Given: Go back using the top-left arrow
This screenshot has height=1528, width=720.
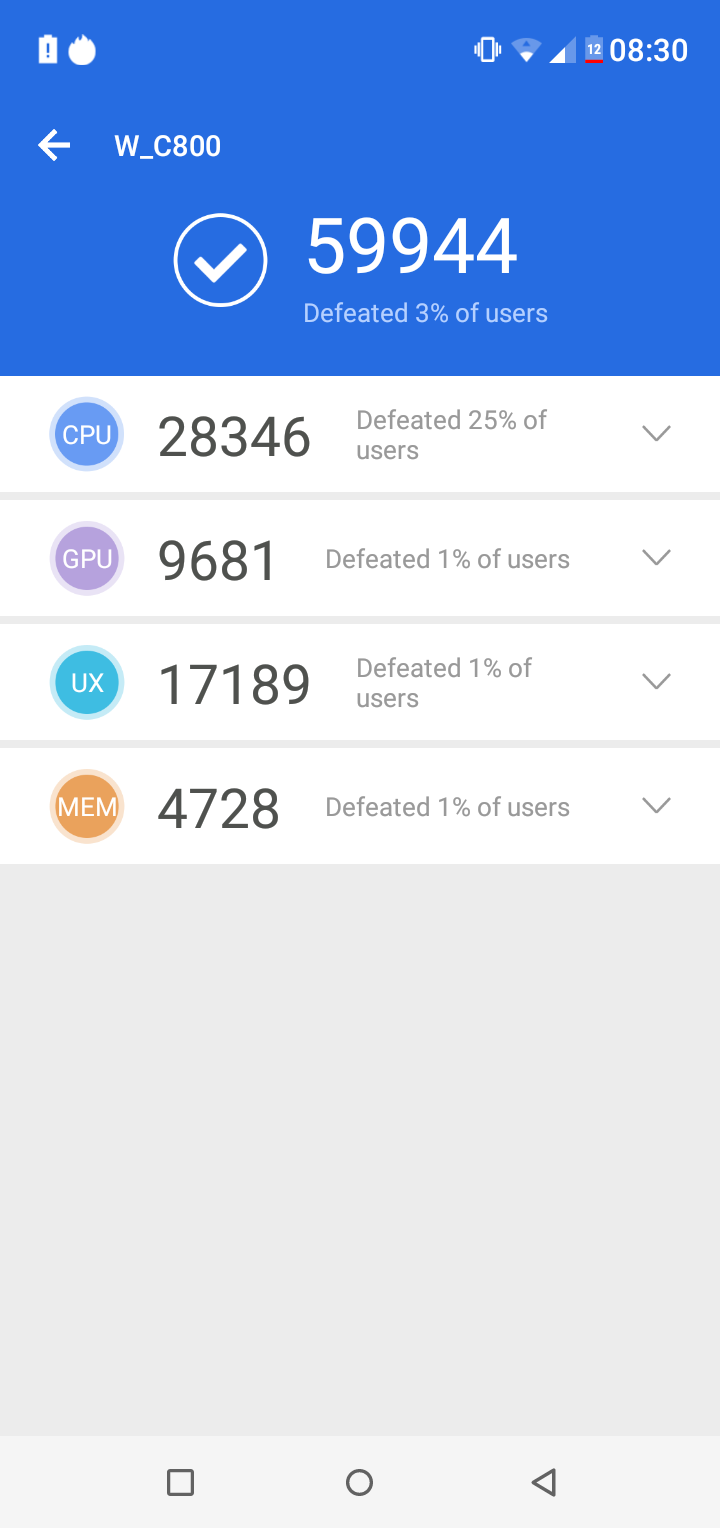Looking at the screenshot, I should tap(54, 146).
